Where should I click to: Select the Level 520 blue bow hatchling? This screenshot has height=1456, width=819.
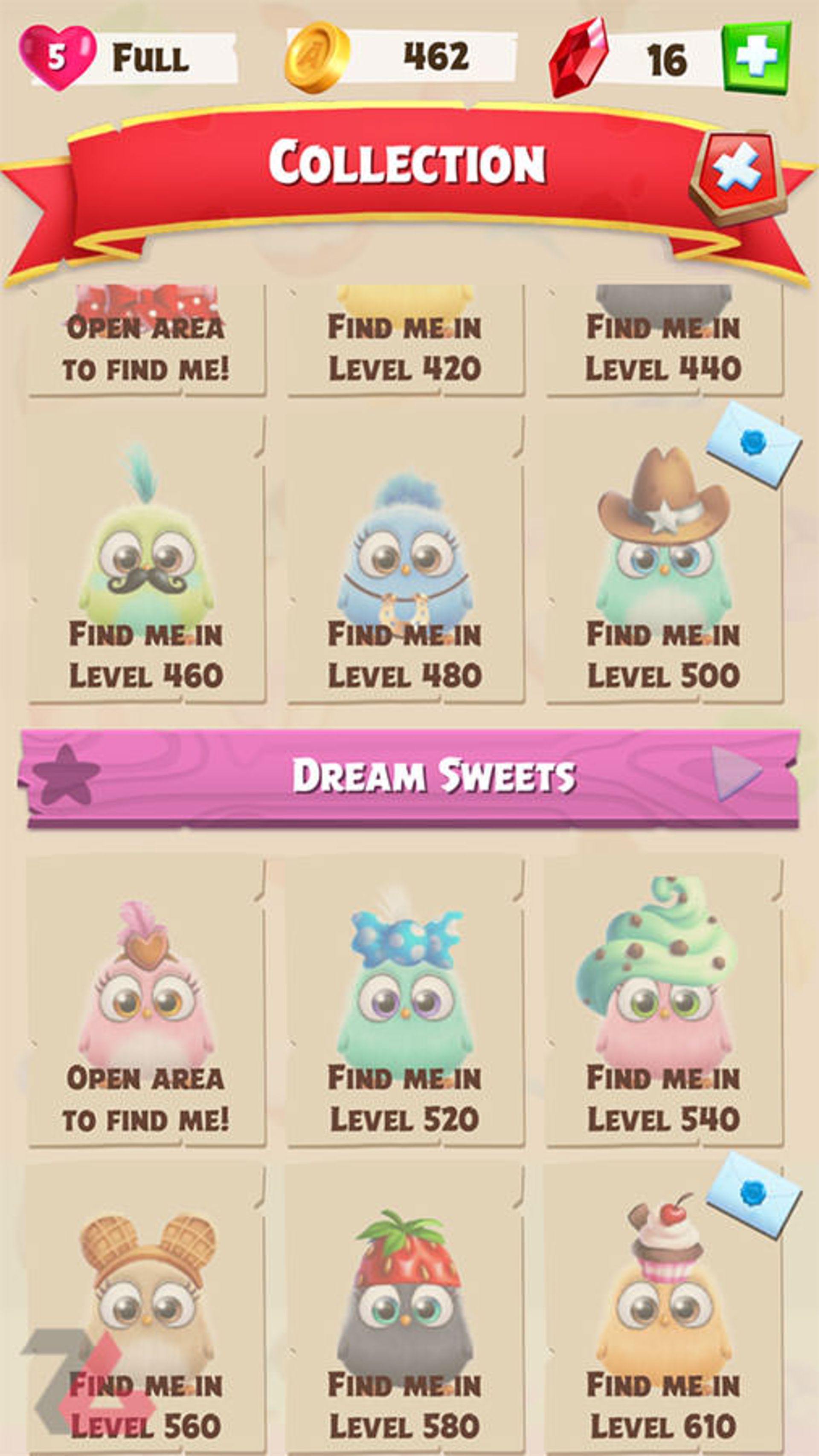pyautogui.click(x=405, y=1000)
